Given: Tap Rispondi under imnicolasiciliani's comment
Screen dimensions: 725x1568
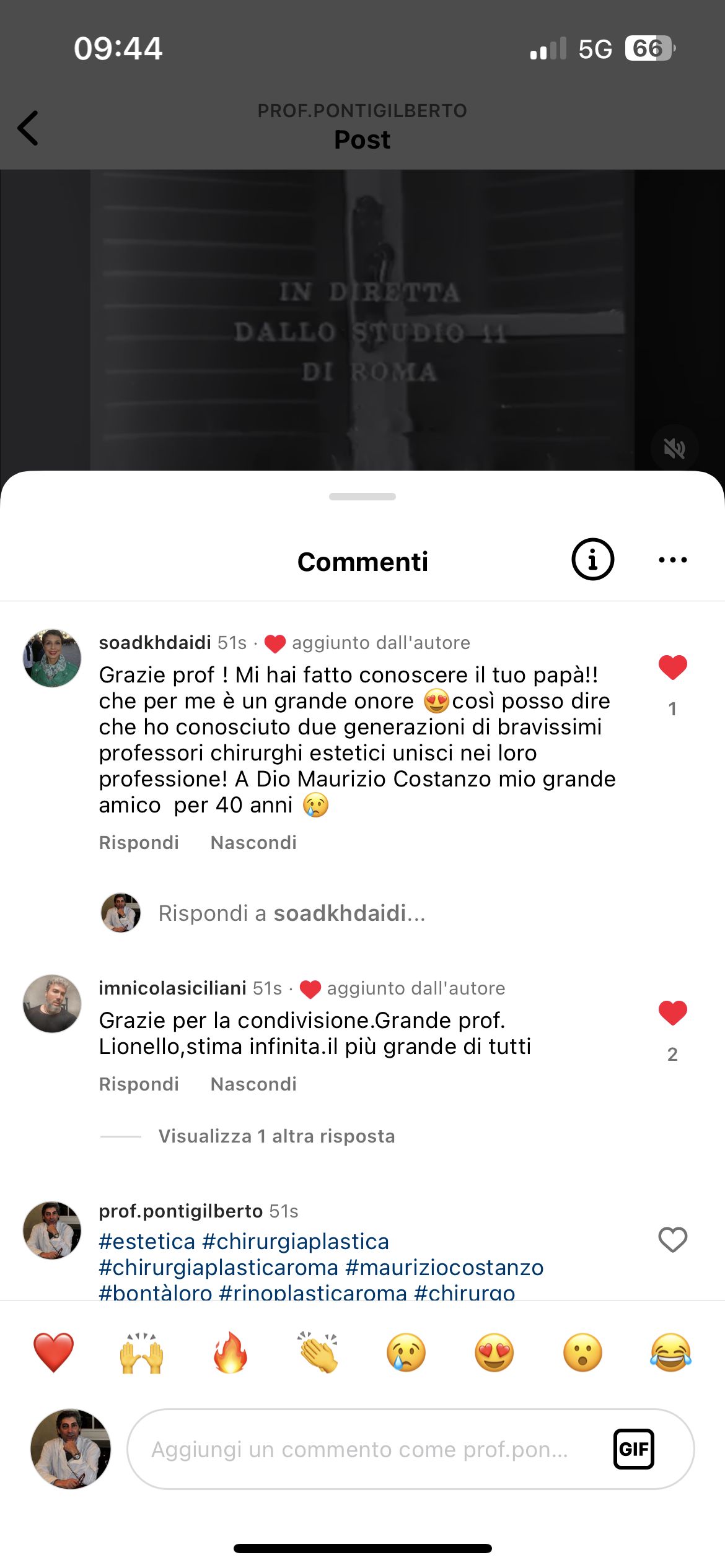Looking at the screenshot, I should tap(139, 1084).
